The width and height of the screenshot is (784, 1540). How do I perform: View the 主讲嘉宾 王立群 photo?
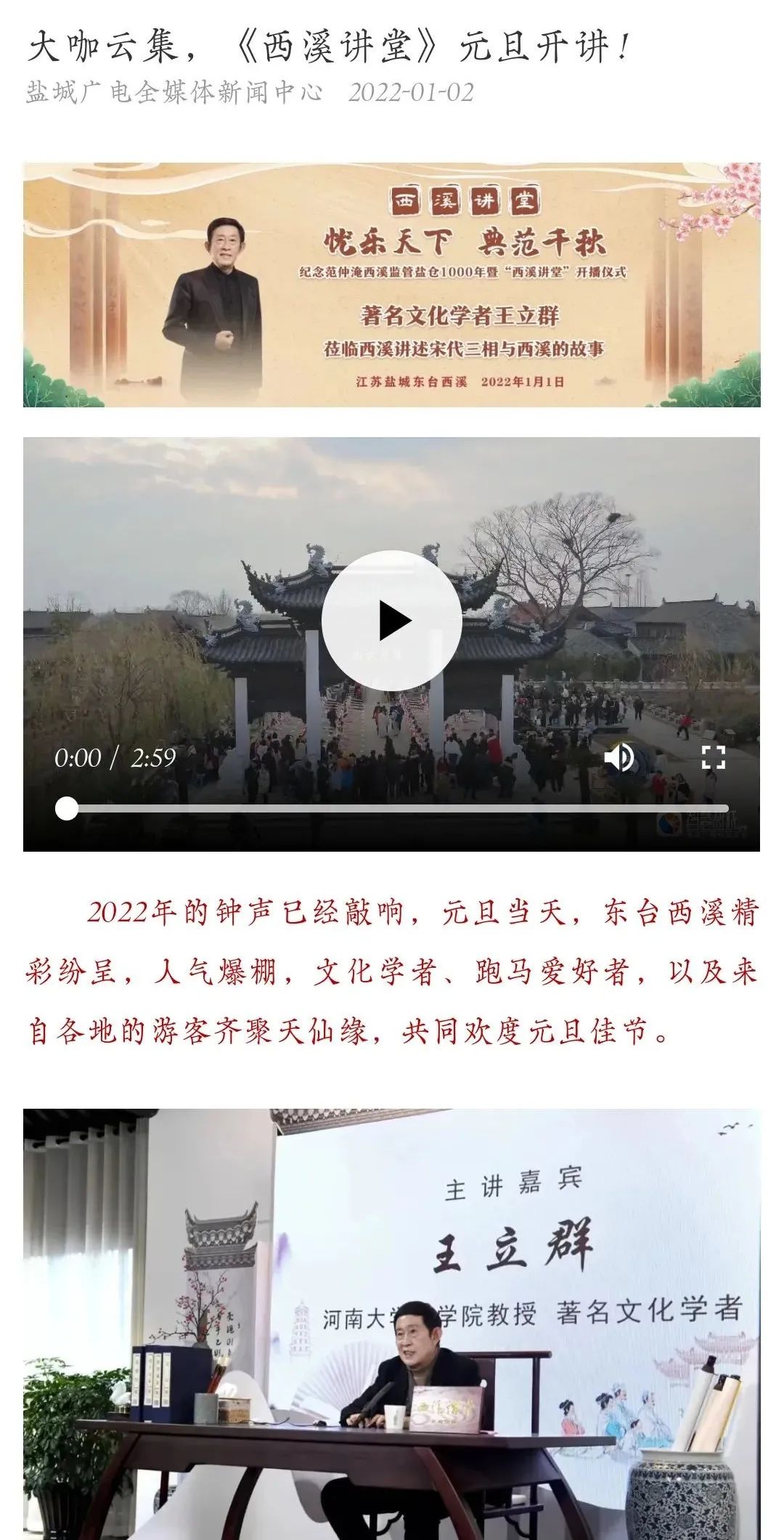coord(391,1321)
